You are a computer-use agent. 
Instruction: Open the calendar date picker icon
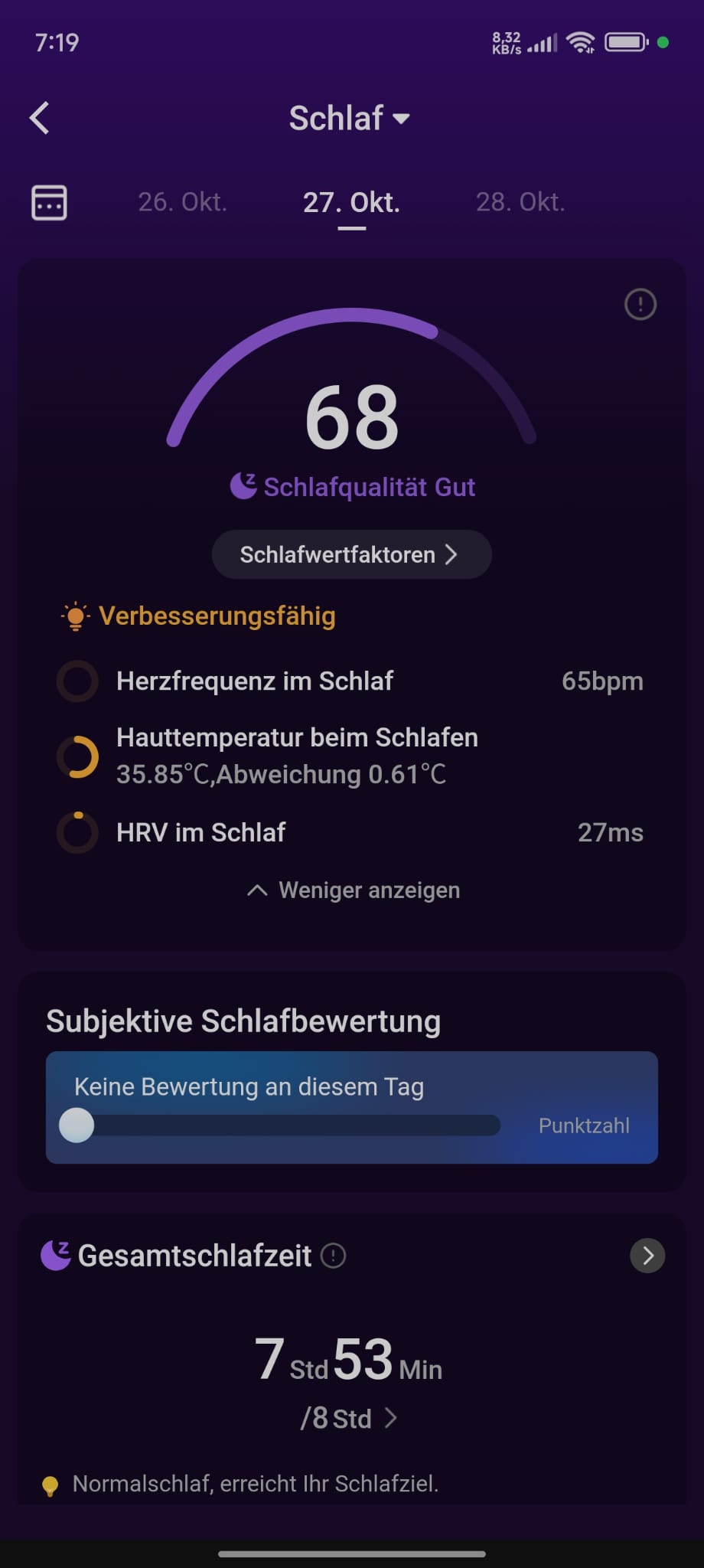pyautogui.click(x=49, y=203)
